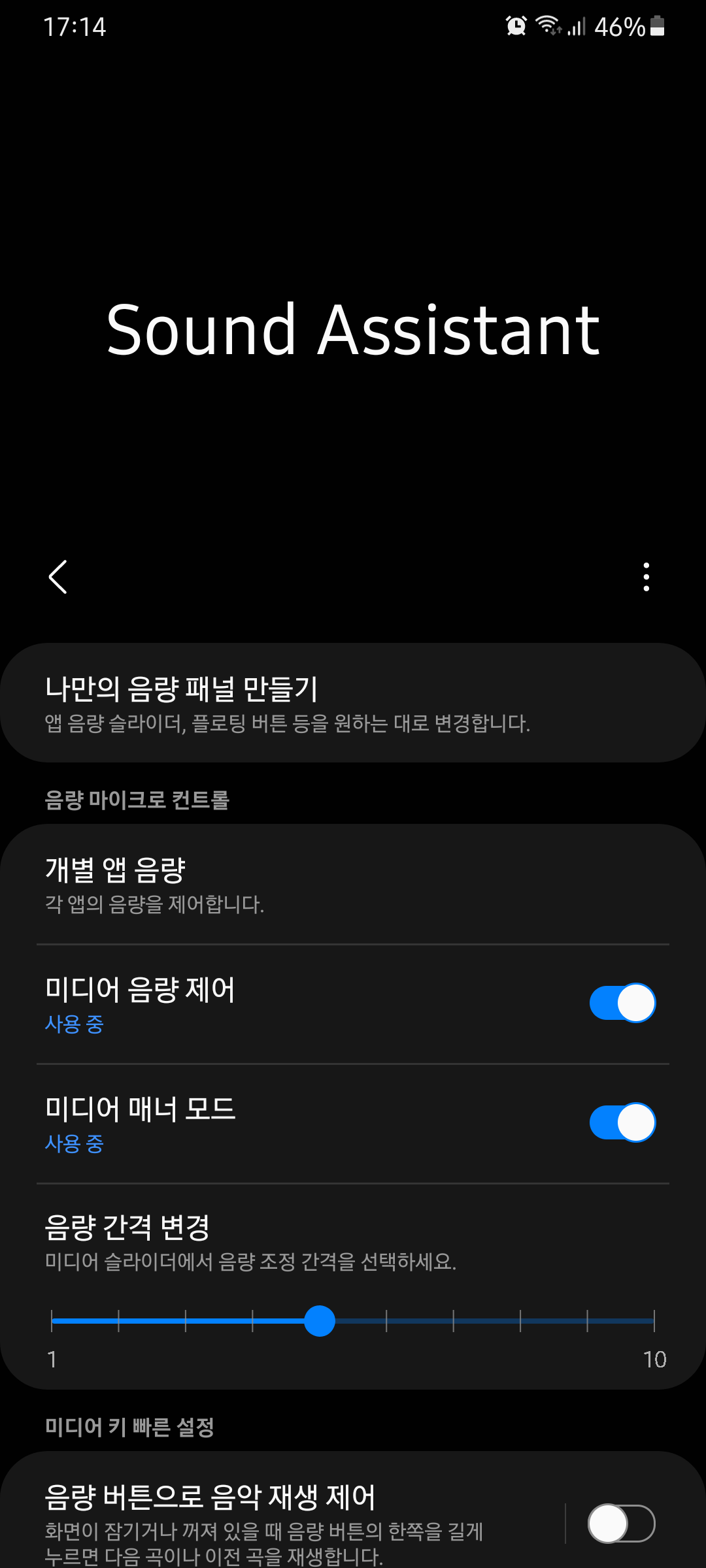706x1568 pixels.
Task: Go back using the back arrow
Action: point(58,577)
